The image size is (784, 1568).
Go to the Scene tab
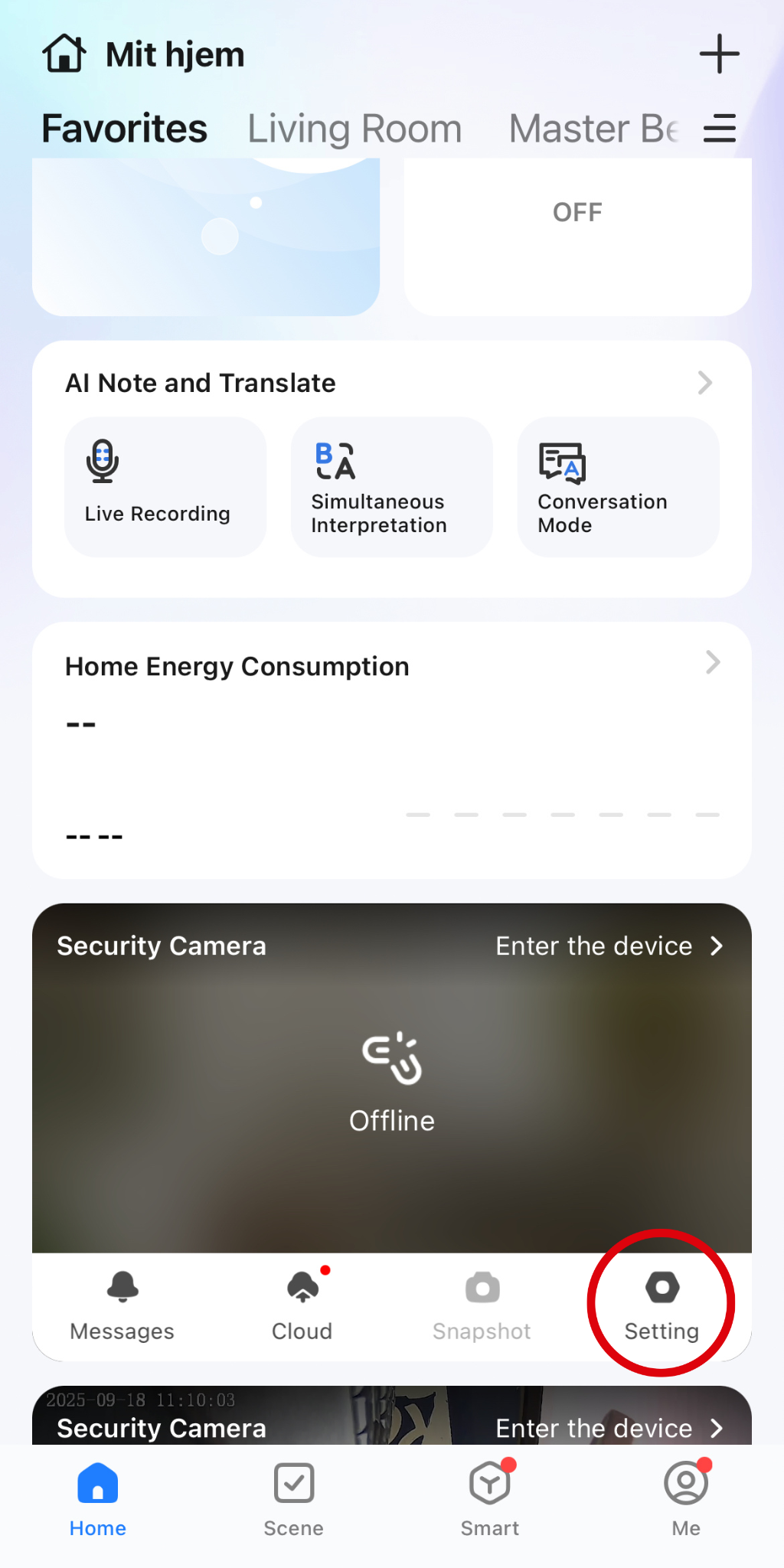(x=294, y=1499)
